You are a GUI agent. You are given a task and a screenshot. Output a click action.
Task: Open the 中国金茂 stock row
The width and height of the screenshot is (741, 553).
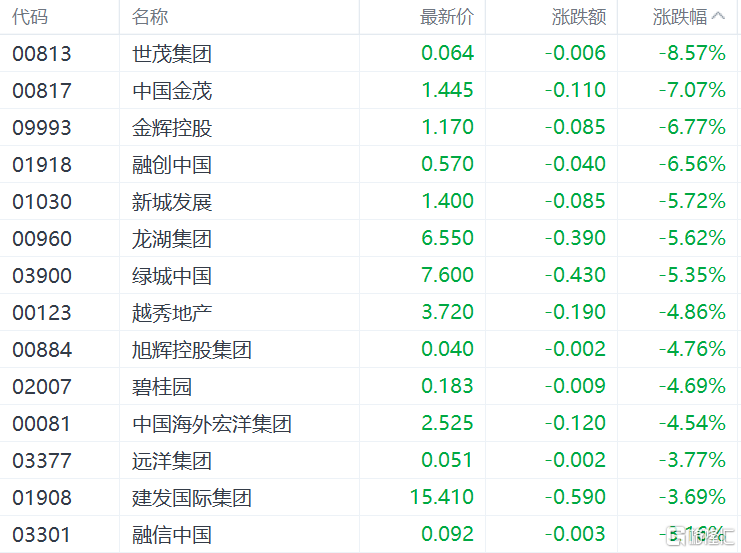pyautogui.click(x=370, y=90)
